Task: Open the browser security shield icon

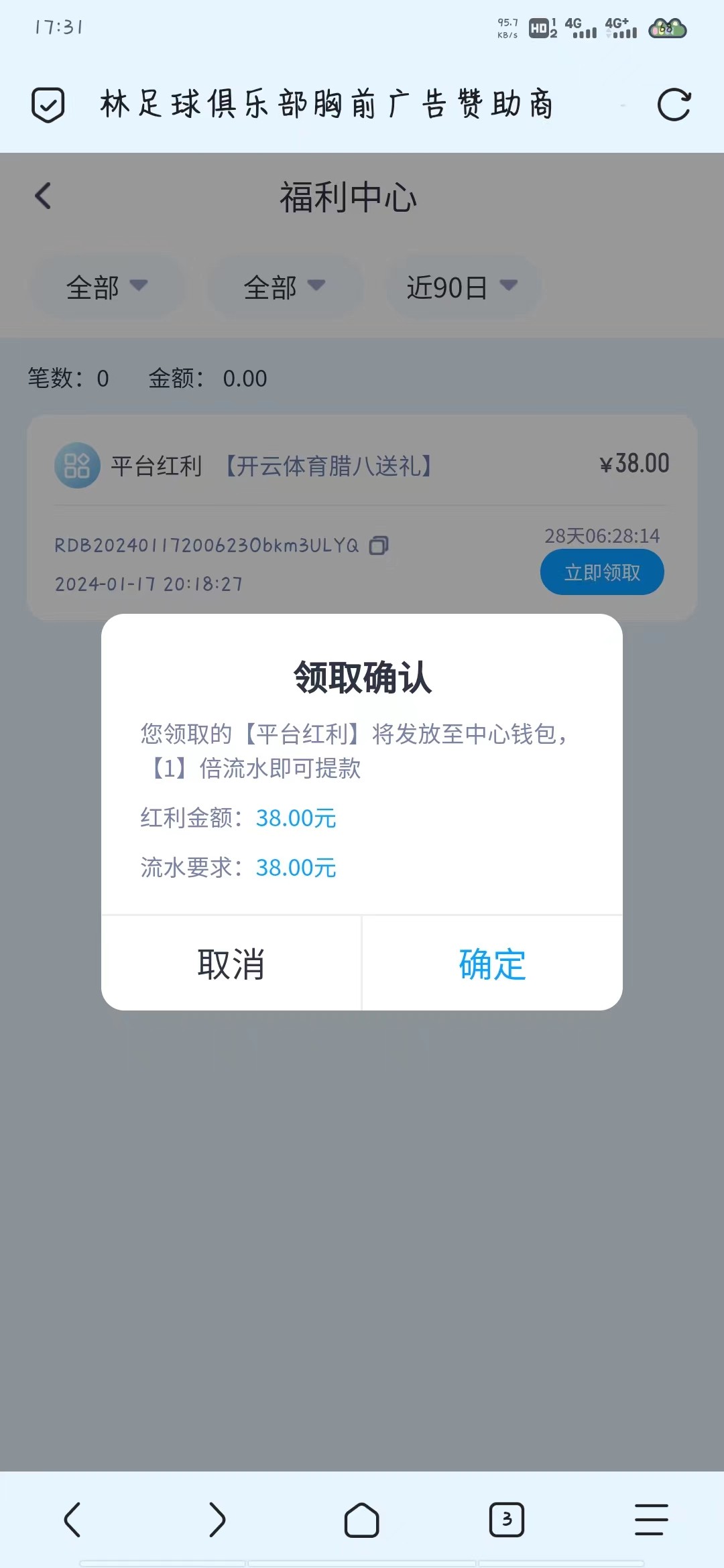Action: pos(48,105)
